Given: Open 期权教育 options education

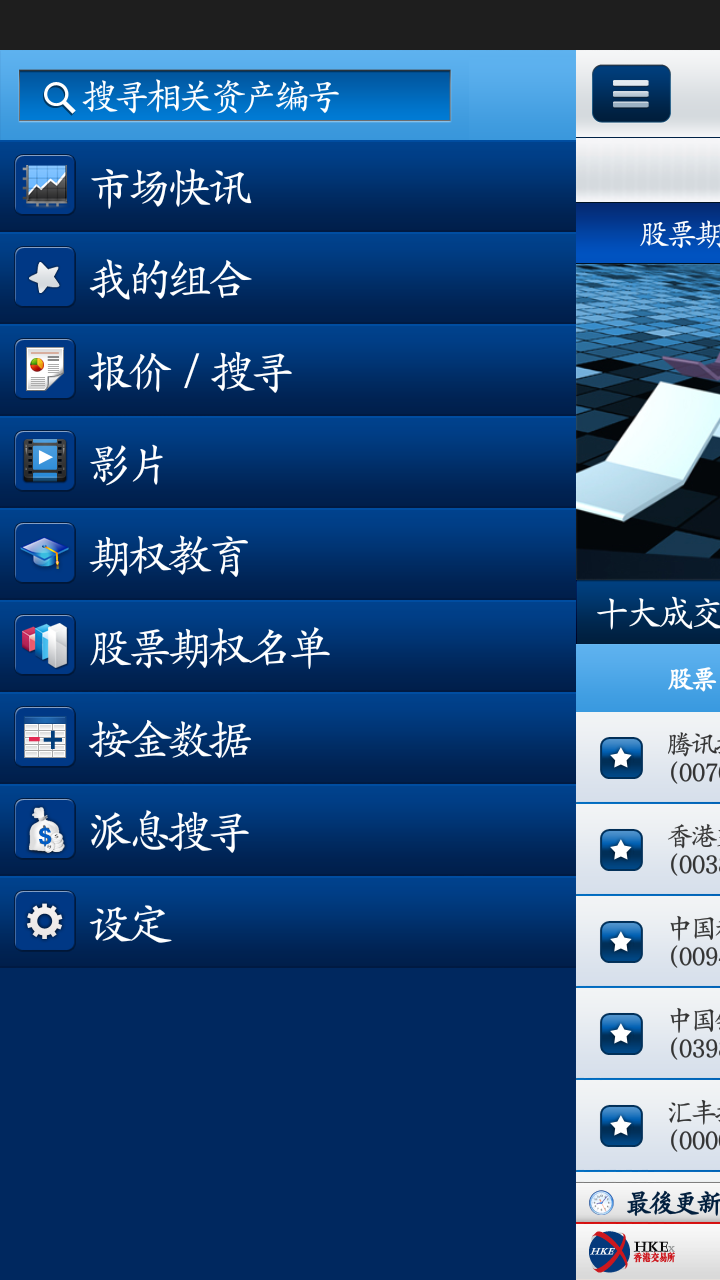Looking at the screenshot, I should (288, 554).
